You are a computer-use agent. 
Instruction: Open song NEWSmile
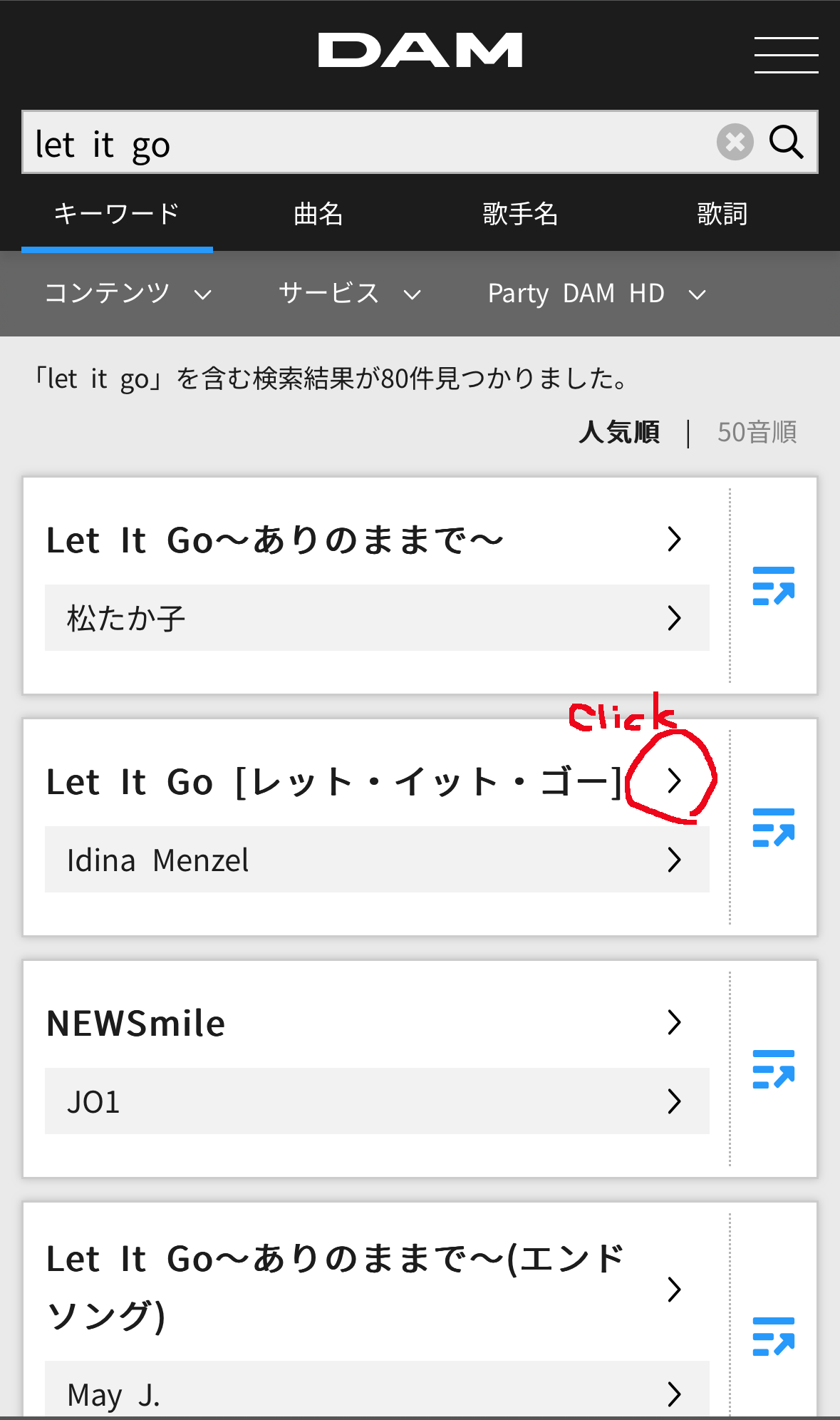(363, 1023)
